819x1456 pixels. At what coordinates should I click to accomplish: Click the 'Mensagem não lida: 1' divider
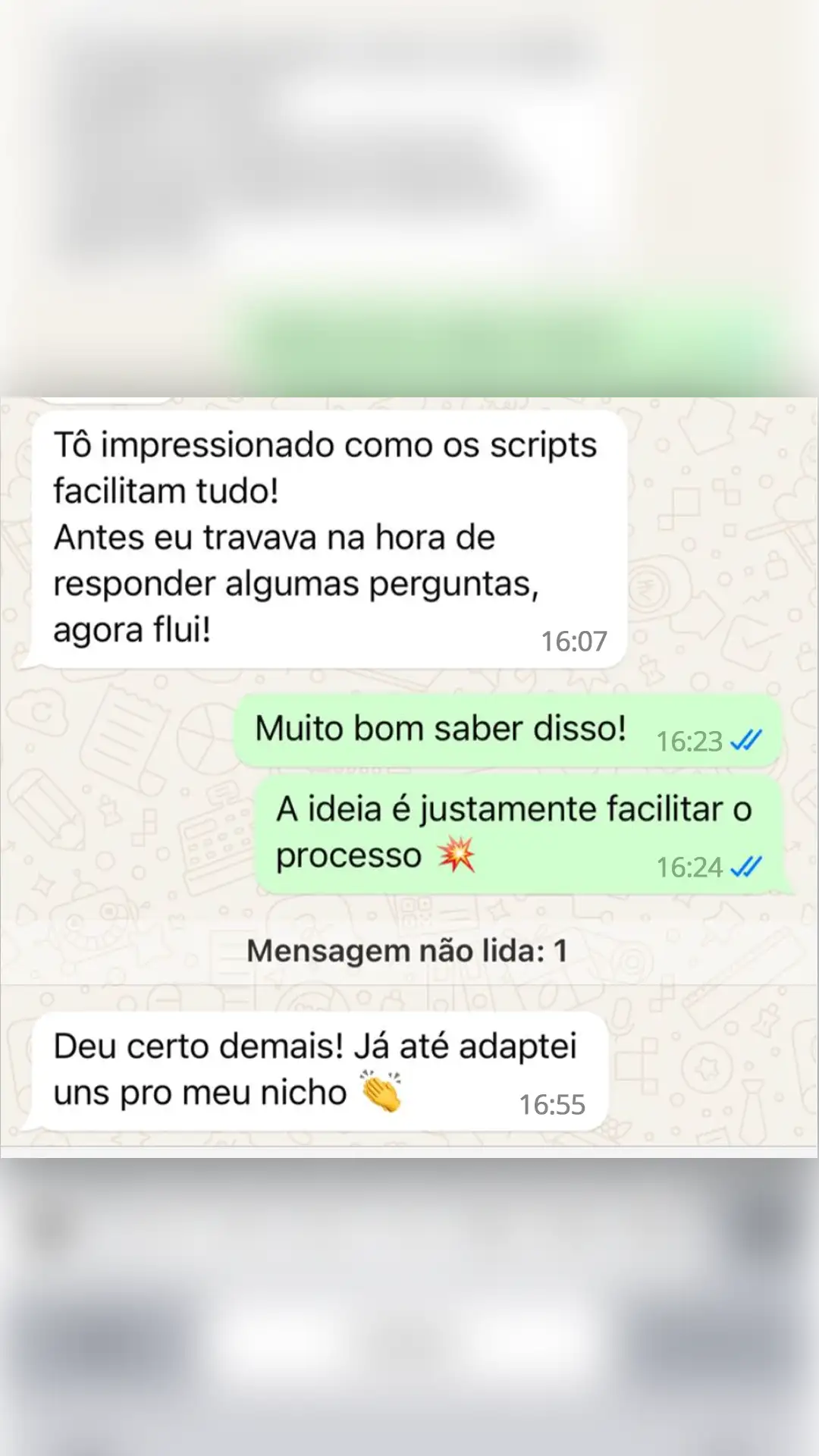pos(409,950)
